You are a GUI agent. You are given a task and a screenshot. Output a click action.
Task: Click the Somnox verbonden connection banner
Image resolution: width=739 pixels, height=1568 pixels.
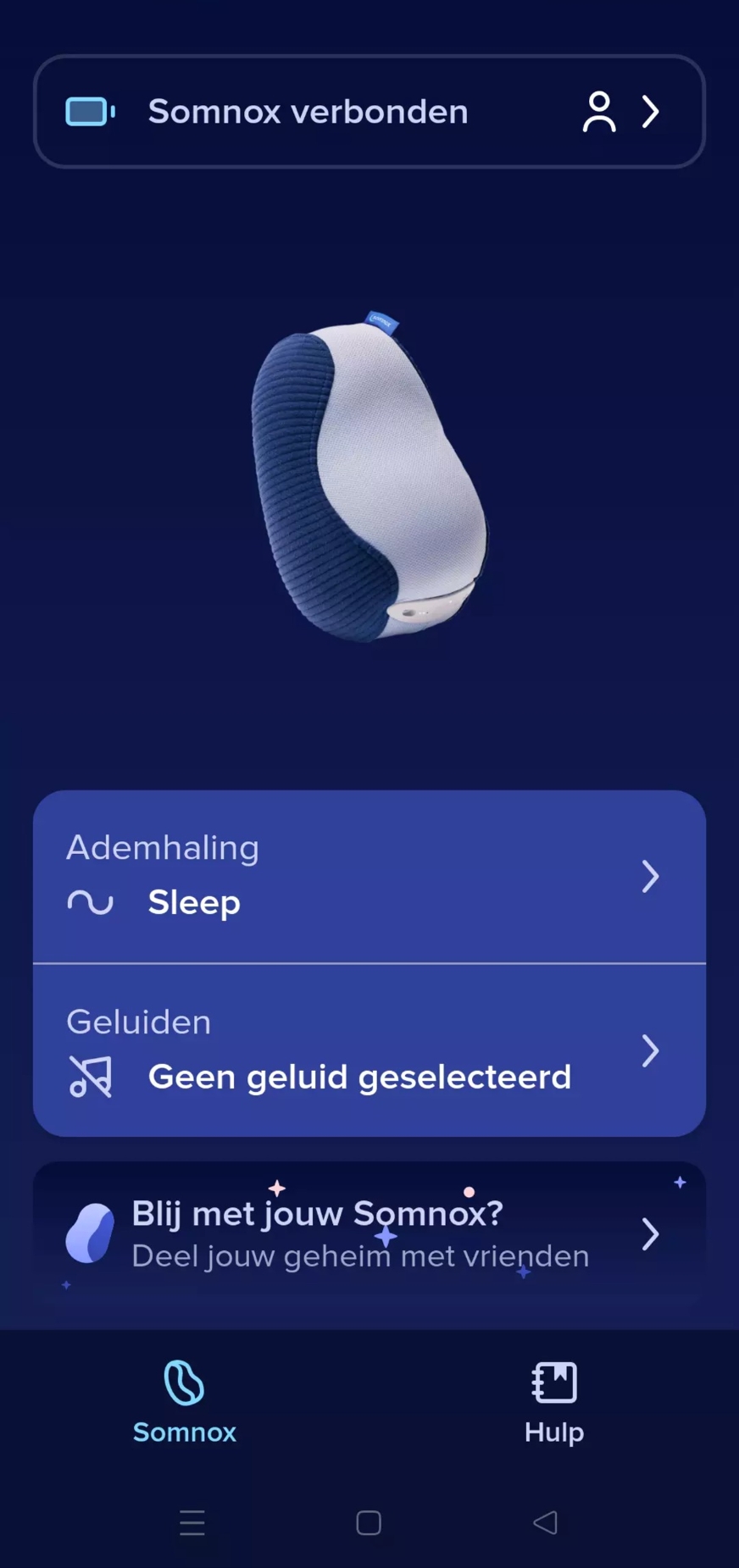coord(369,111)
